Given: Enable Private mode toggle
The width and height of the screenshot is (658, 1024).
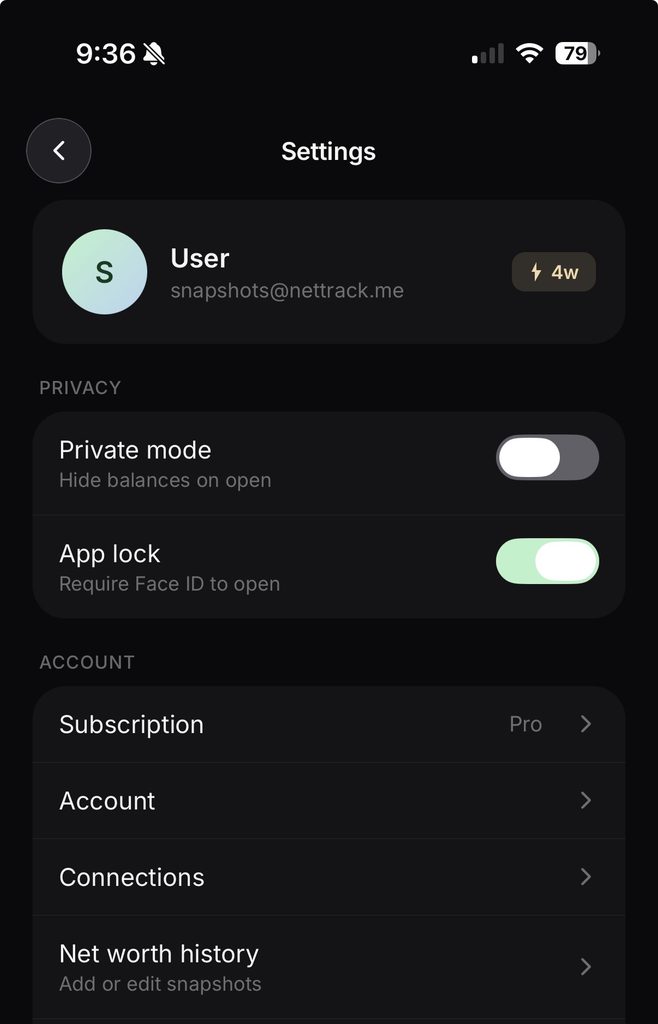Looking at the screenshot, I should click(x=547, y=458).
